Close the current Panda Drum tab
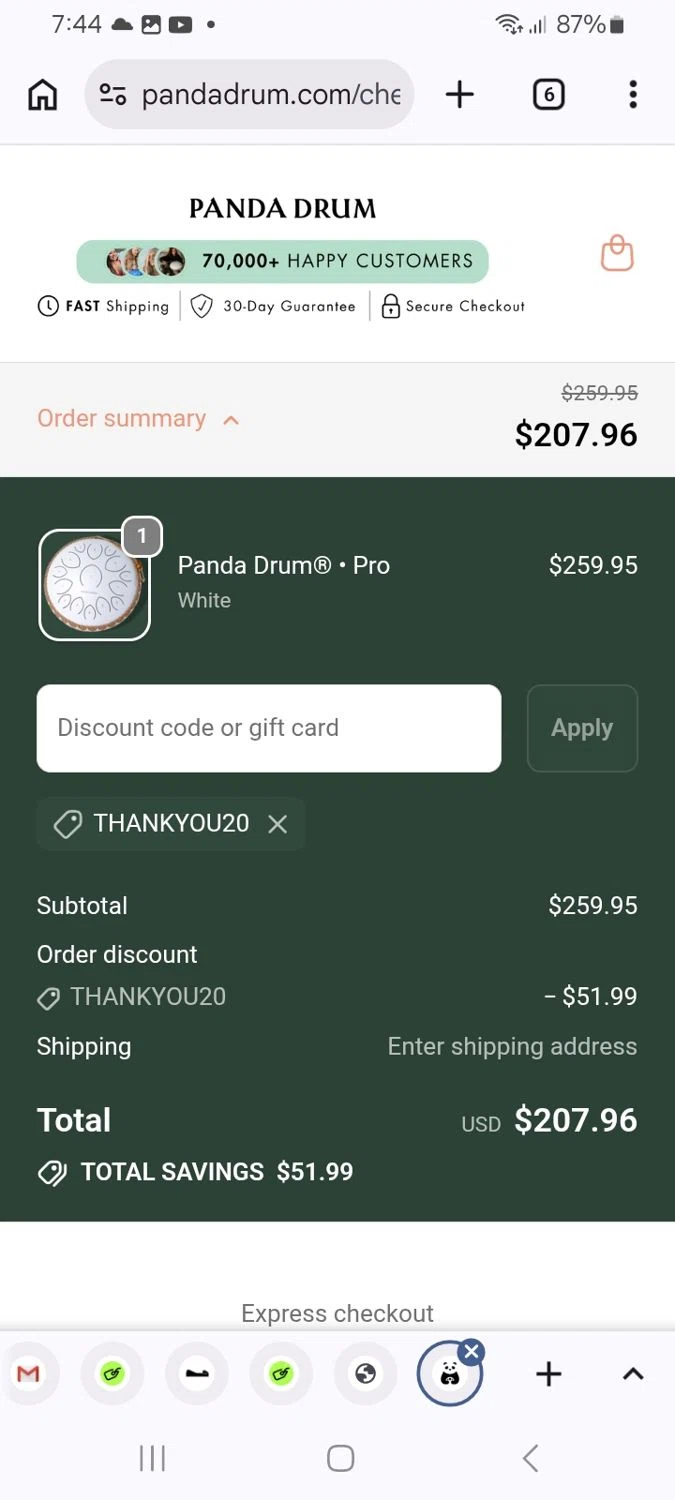Image resolution: width=675 pixels, height=1500 pixels. coord(471,1353)
